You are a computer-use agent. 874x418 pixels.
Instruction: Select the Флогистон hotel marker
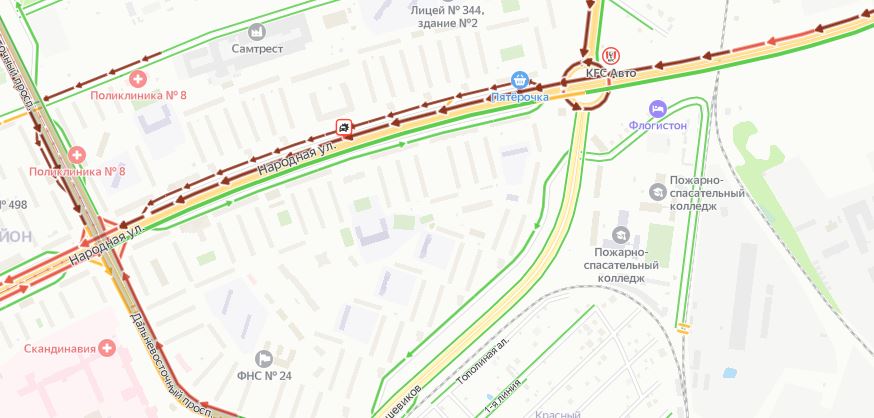point(657,107)
